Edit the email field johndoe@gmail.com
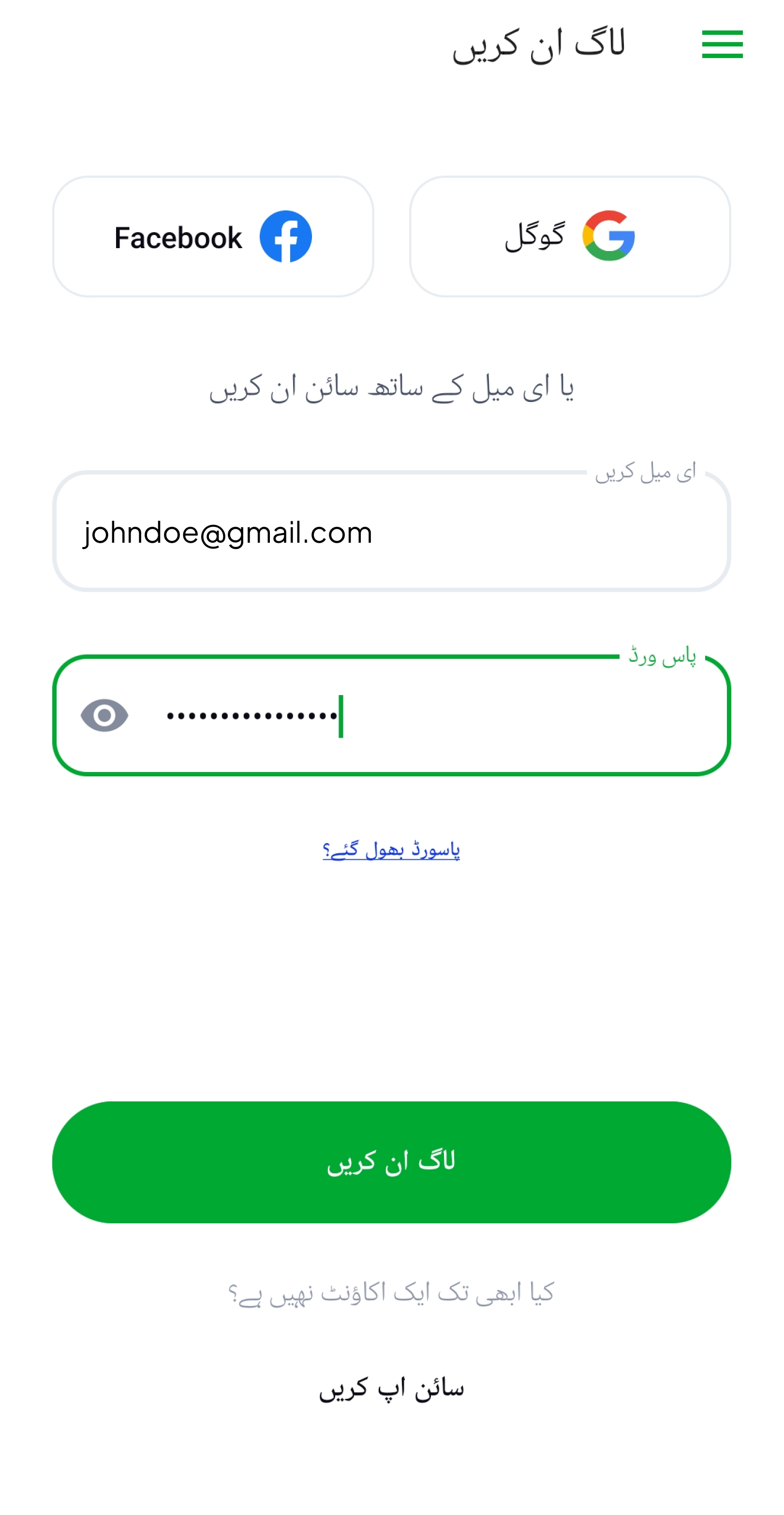Image resolution: width=784 pixels, height=1515 pixels. coord(392,532)
